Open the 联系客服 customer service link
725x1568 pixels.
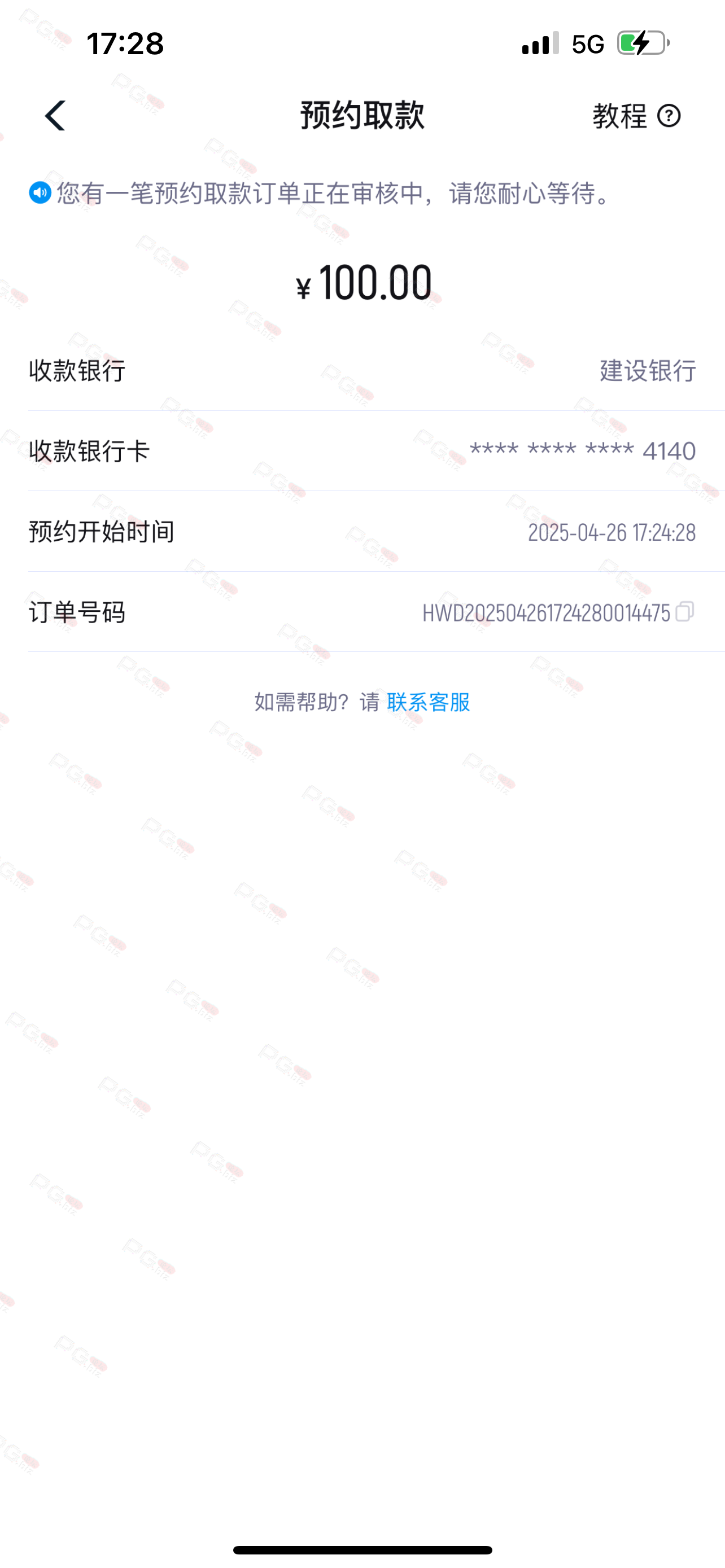[428, 702]
